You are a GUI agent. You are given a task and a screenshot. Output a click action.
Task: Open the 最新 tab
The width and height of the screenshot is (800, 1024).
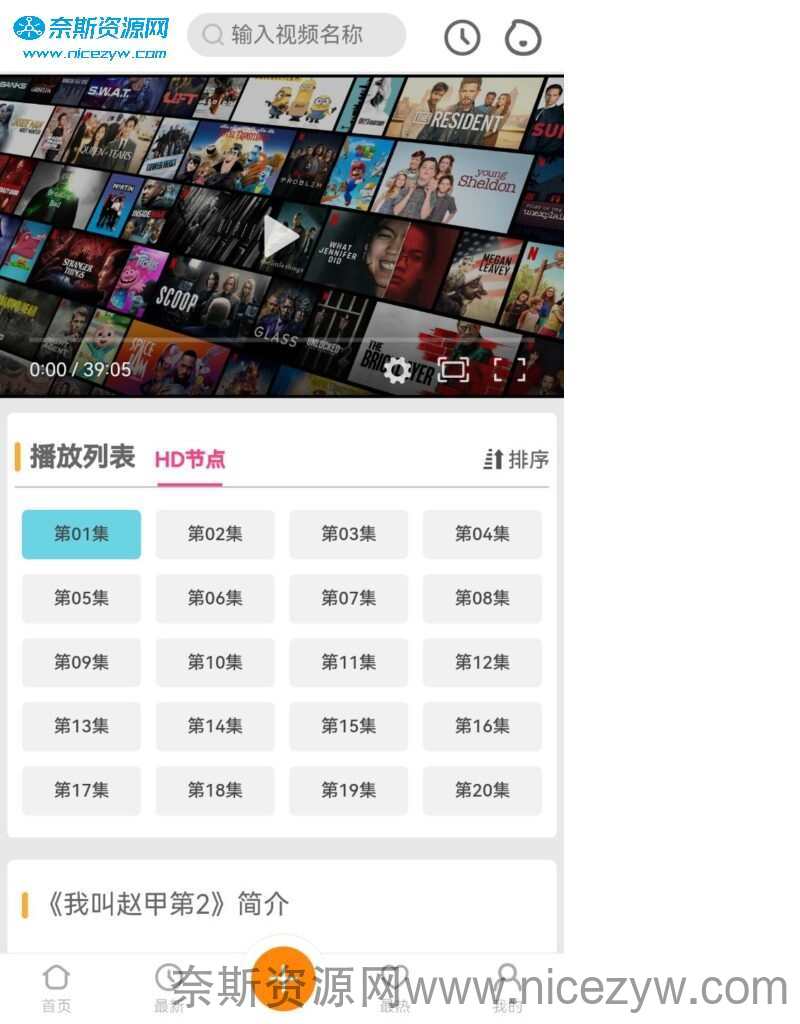169,987
